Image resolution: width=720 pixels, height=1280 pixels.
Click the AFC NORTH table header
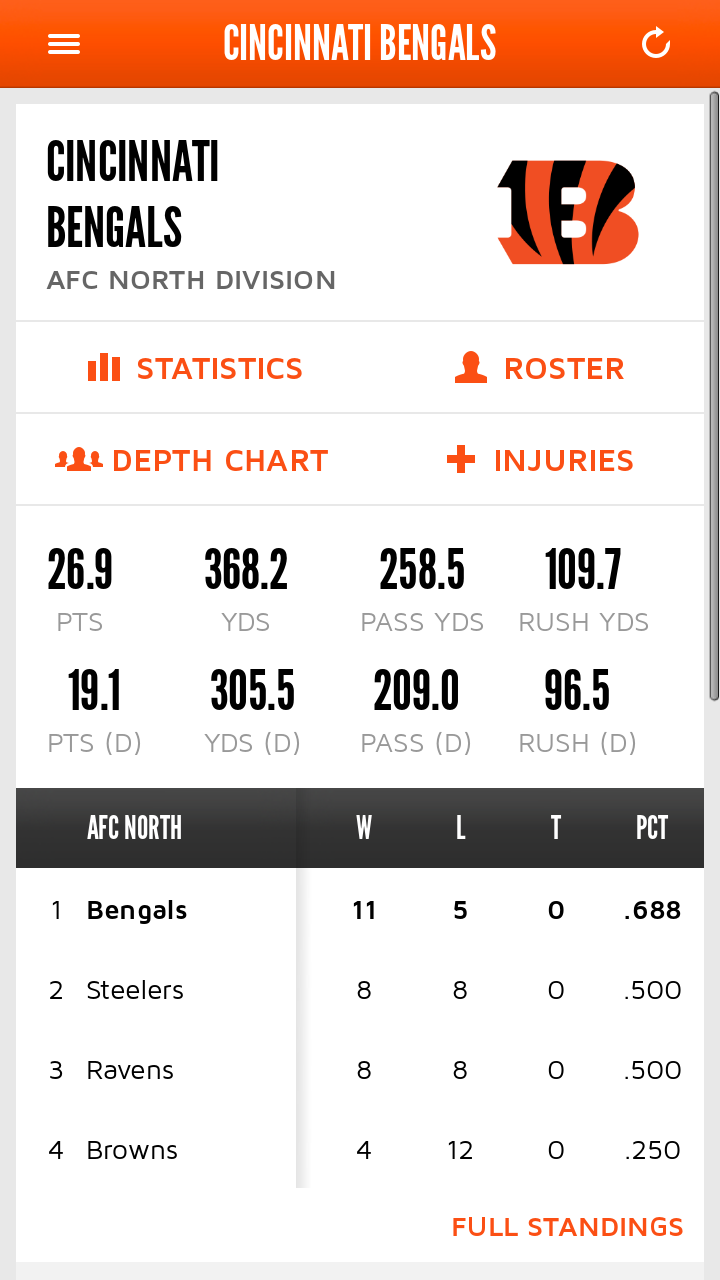(x=134, y=828)
